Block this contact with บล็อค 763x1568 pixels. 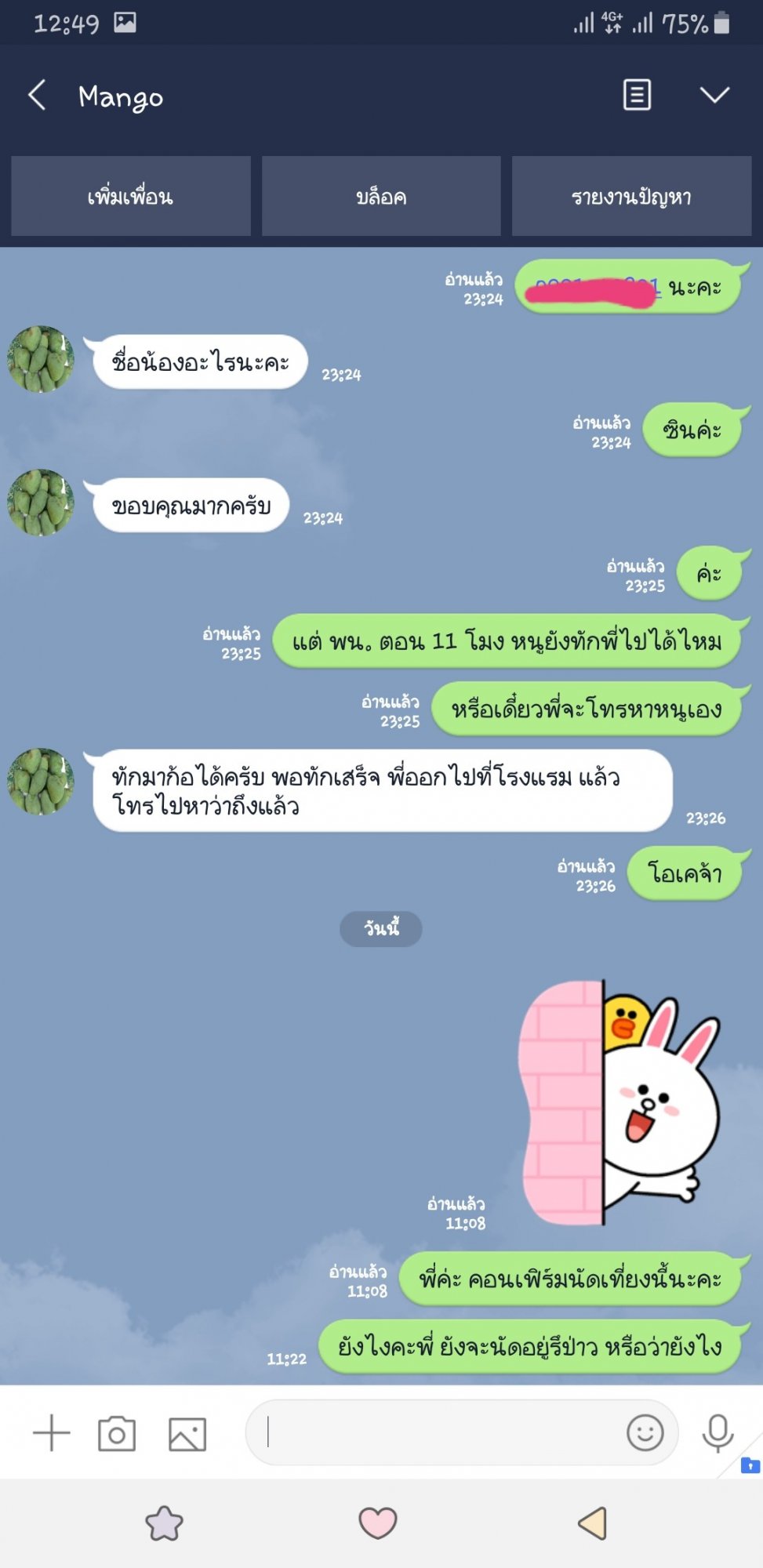pyautogui.click(x=381, y=196)
